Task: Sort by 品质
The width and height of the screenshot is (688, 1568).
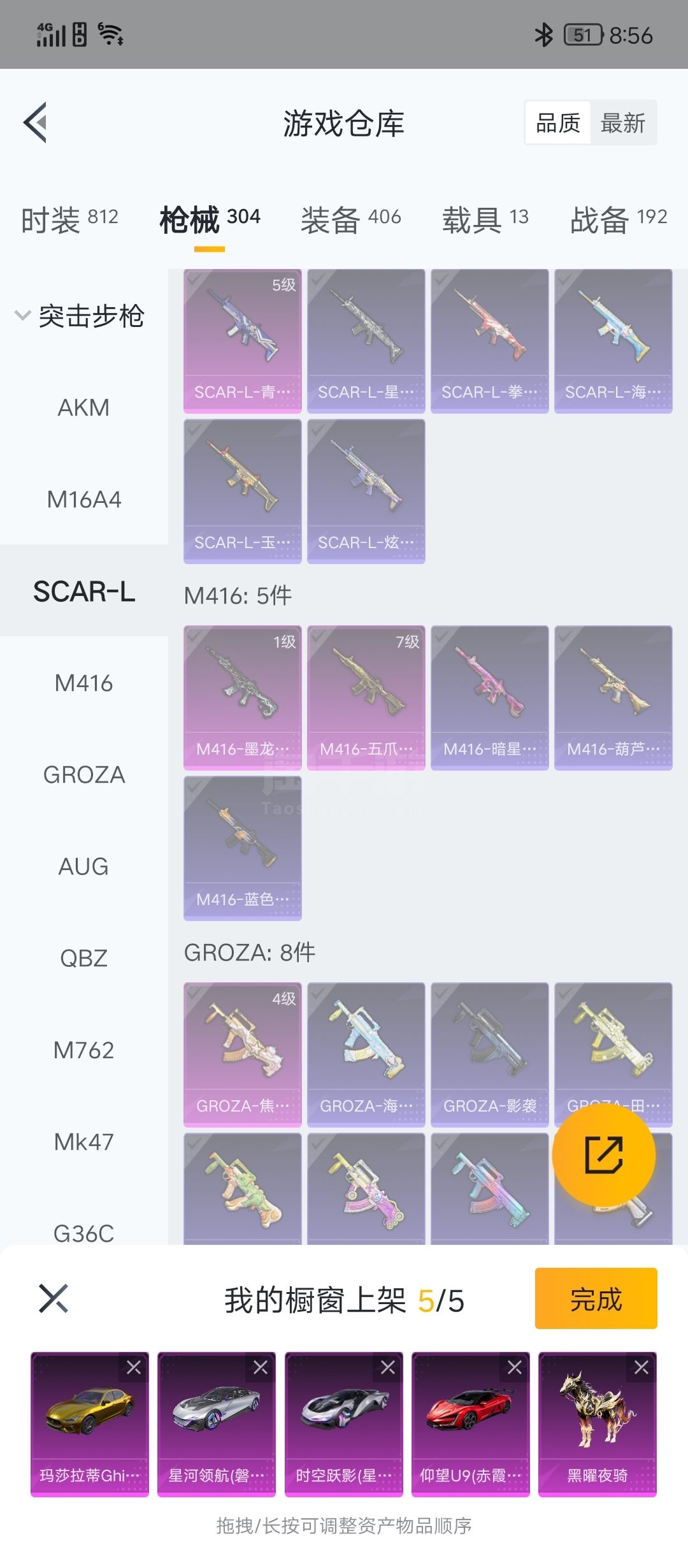Action: click(558, 123)
